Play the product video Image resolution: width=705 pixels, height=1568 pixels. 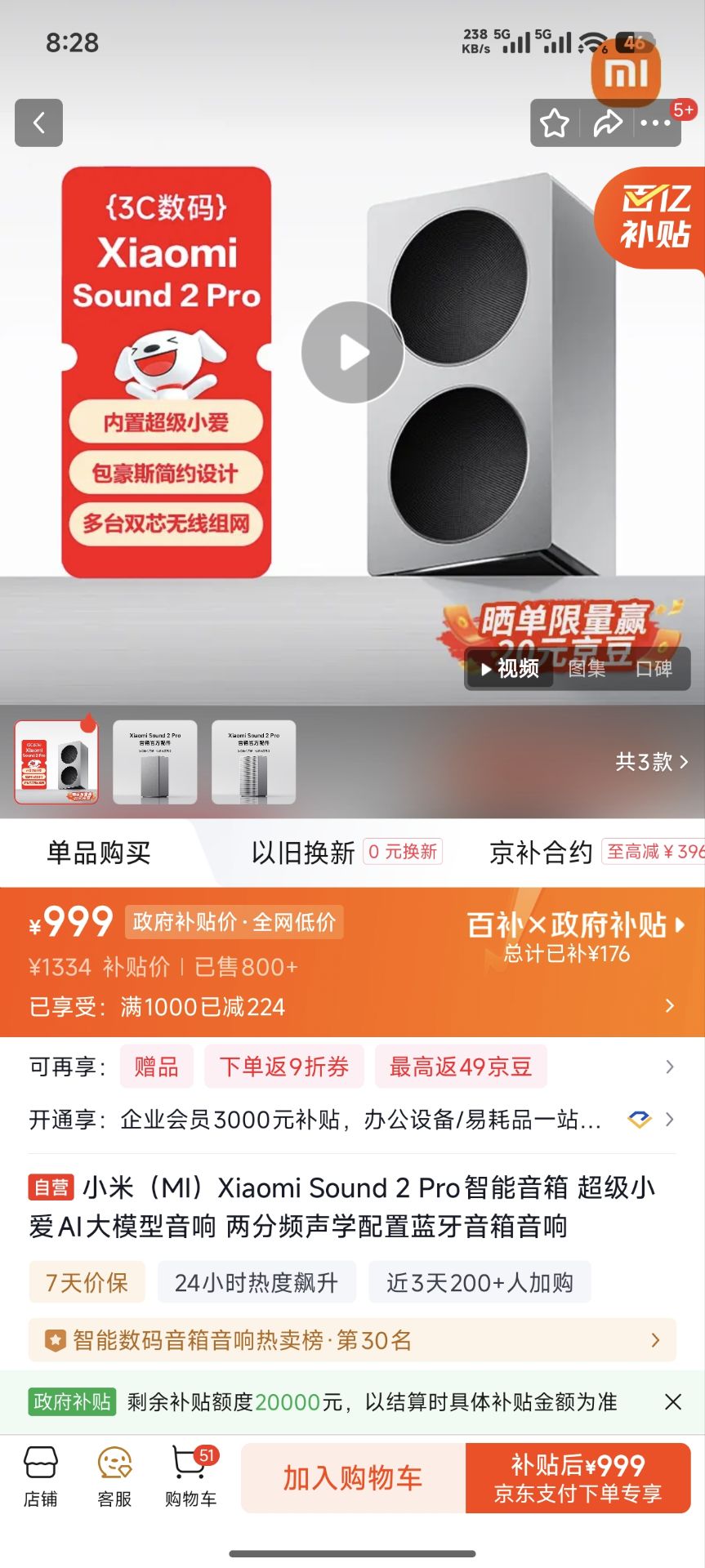[352, 352]
